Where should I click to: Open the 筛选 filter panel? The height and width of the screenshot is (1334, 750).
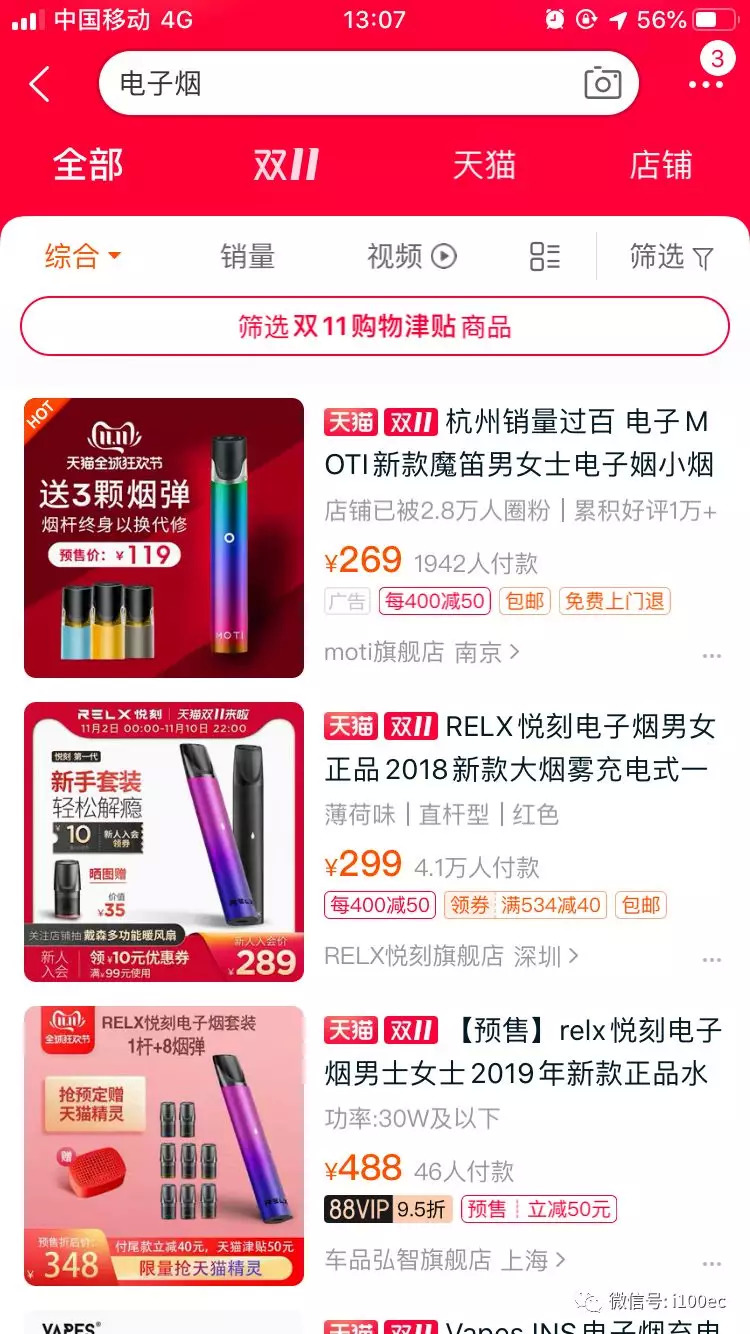point(671,257)
